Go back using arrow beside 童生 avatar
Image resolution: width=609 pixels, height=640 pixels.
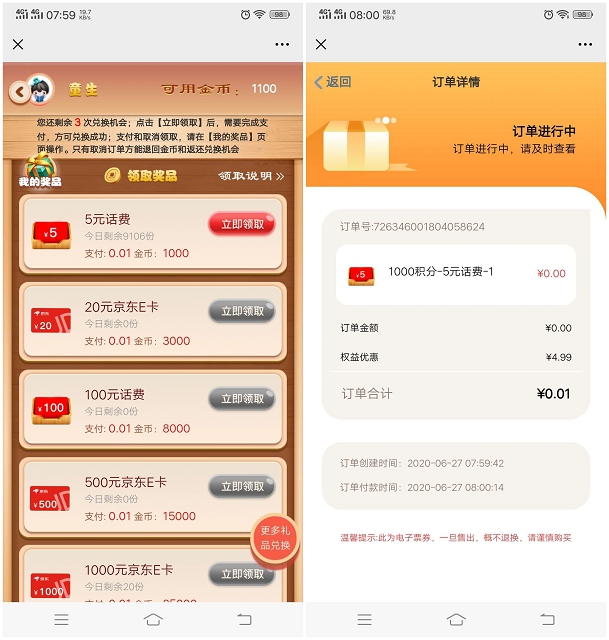(18, 92)
